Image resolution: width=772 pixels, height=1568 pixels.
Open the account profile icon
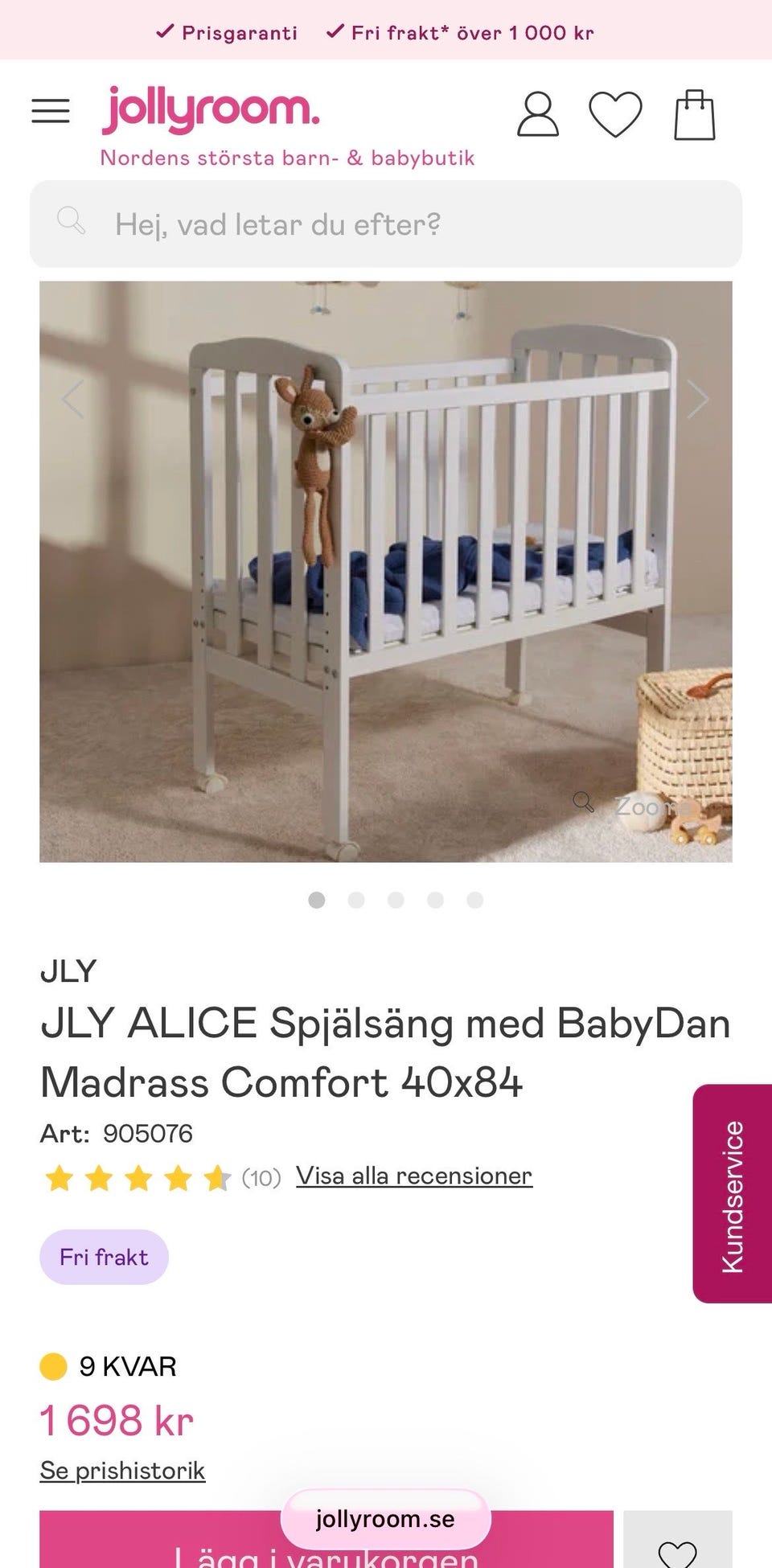537,114
